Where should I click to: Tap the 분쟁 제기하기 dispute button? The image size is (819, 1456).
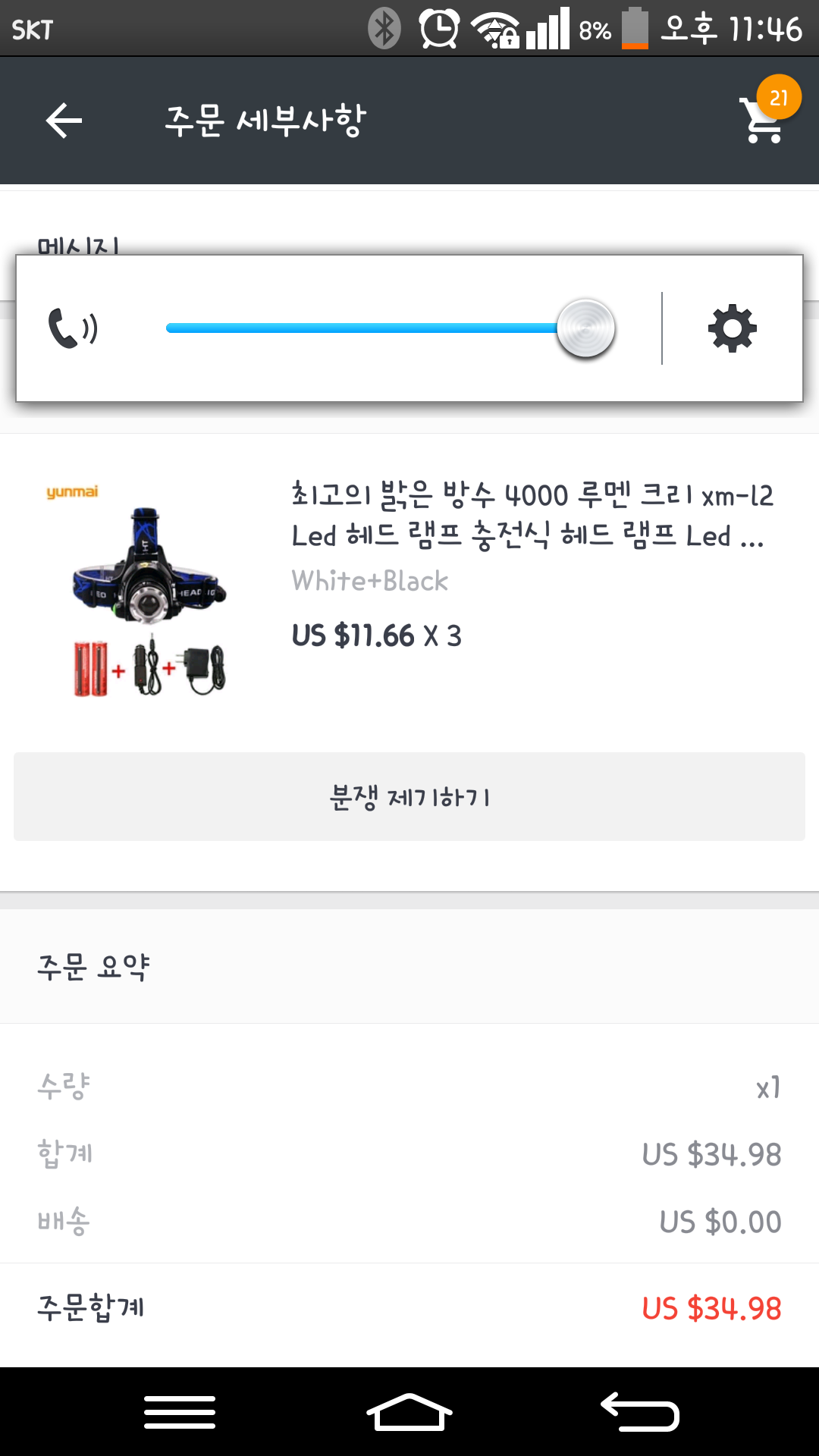(409, 797)
